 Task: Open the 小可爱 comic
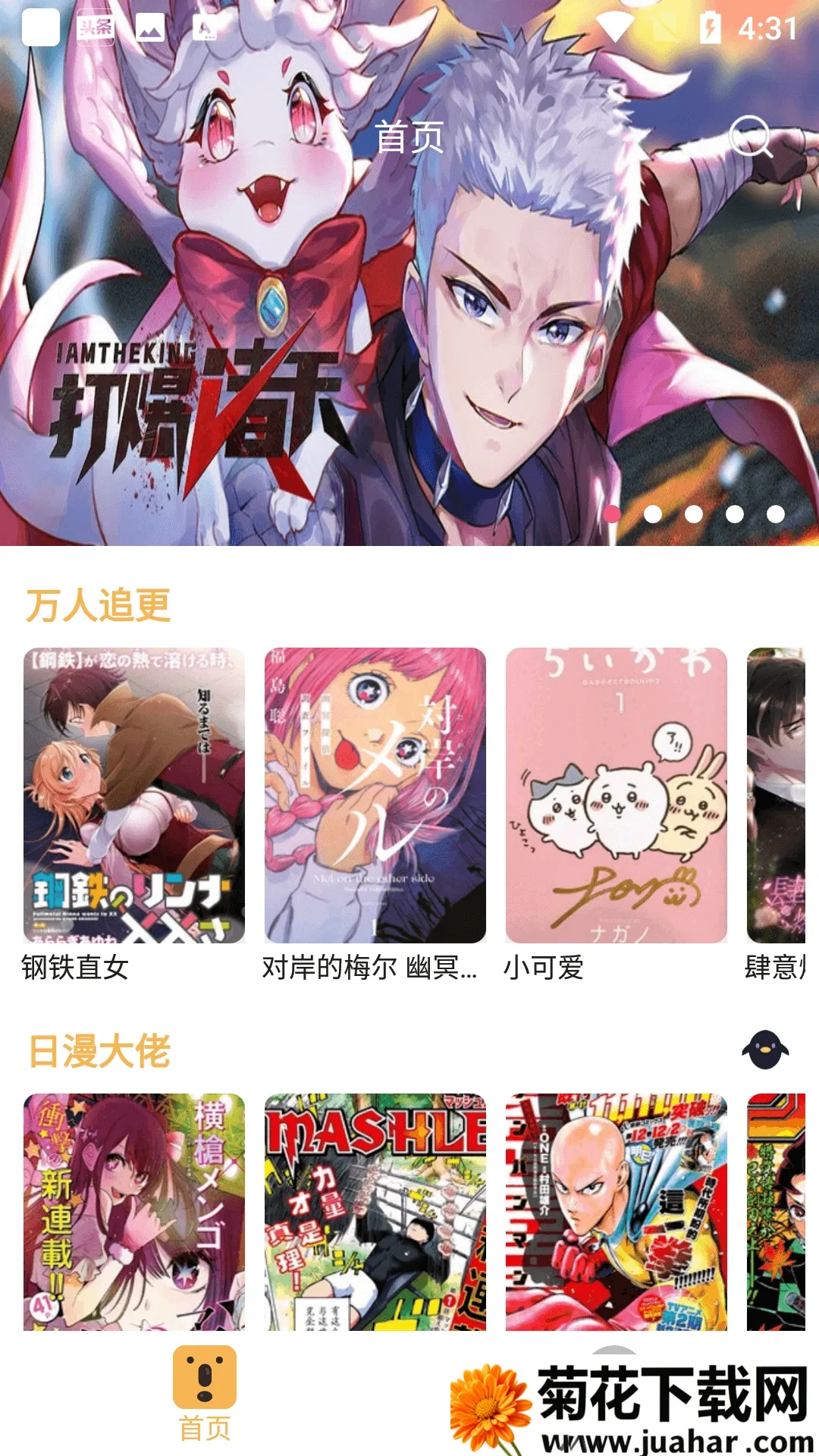616,795
